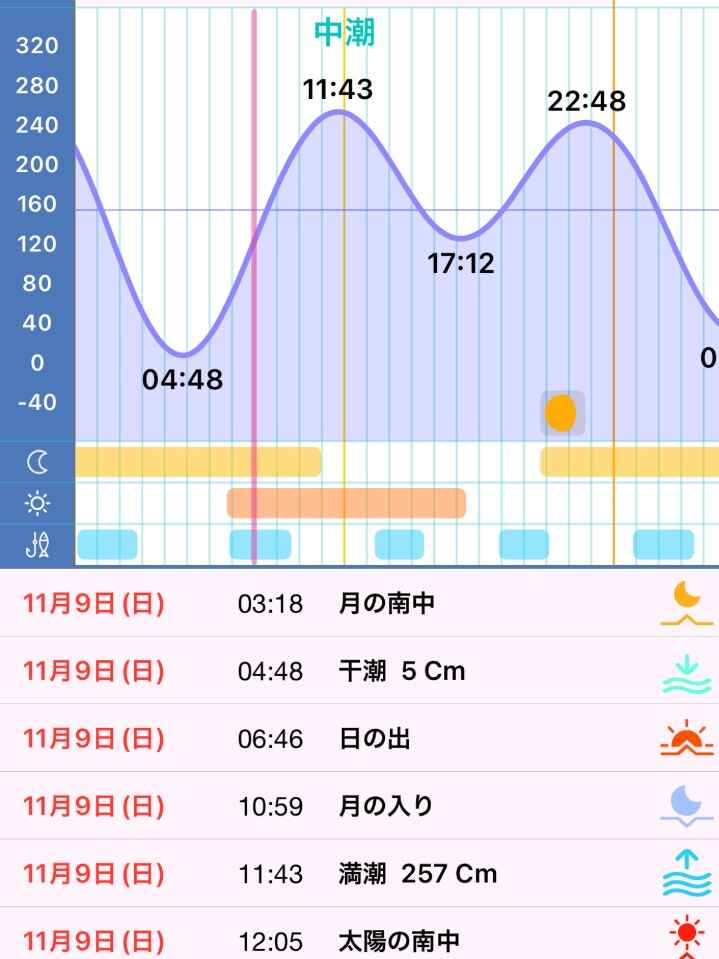
Task: Tap the 06:46 日の出 row
Action: pos(360,738)
